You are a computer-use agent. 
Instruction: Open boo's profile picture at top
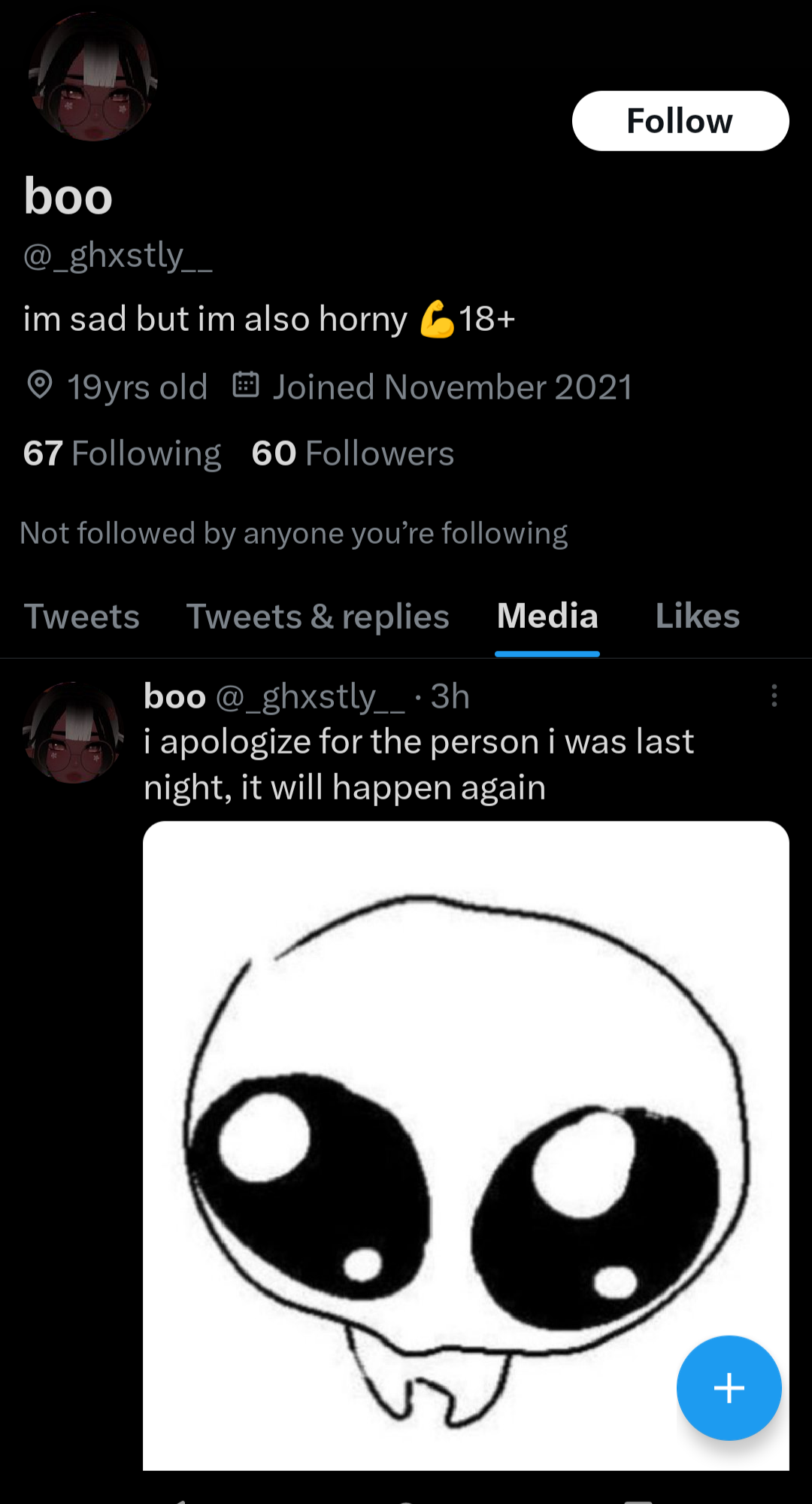pos(92,77)
